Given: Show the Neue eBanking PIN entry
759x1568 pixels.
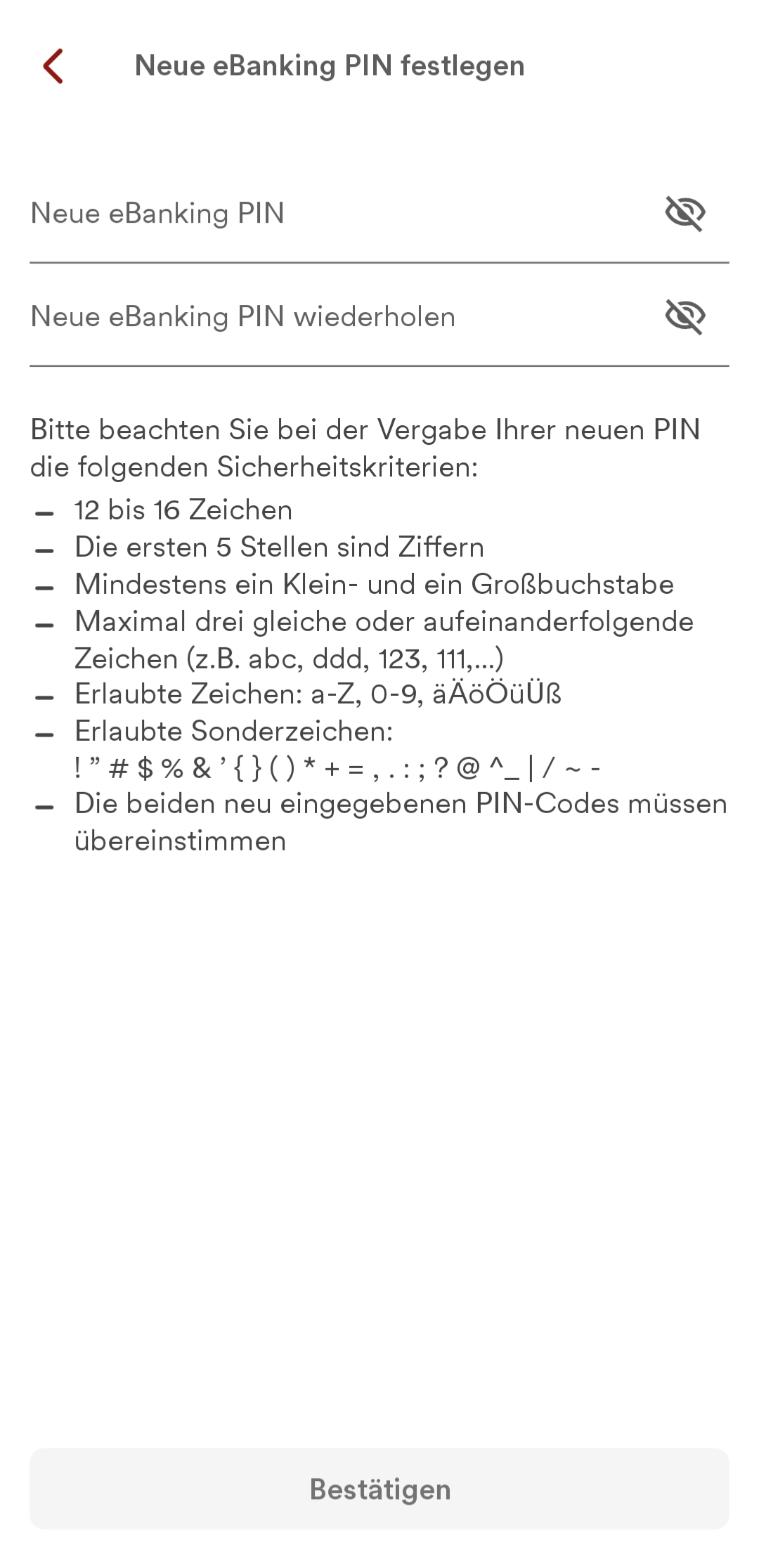Looking at the screenshot, I should tap(685, 214).
